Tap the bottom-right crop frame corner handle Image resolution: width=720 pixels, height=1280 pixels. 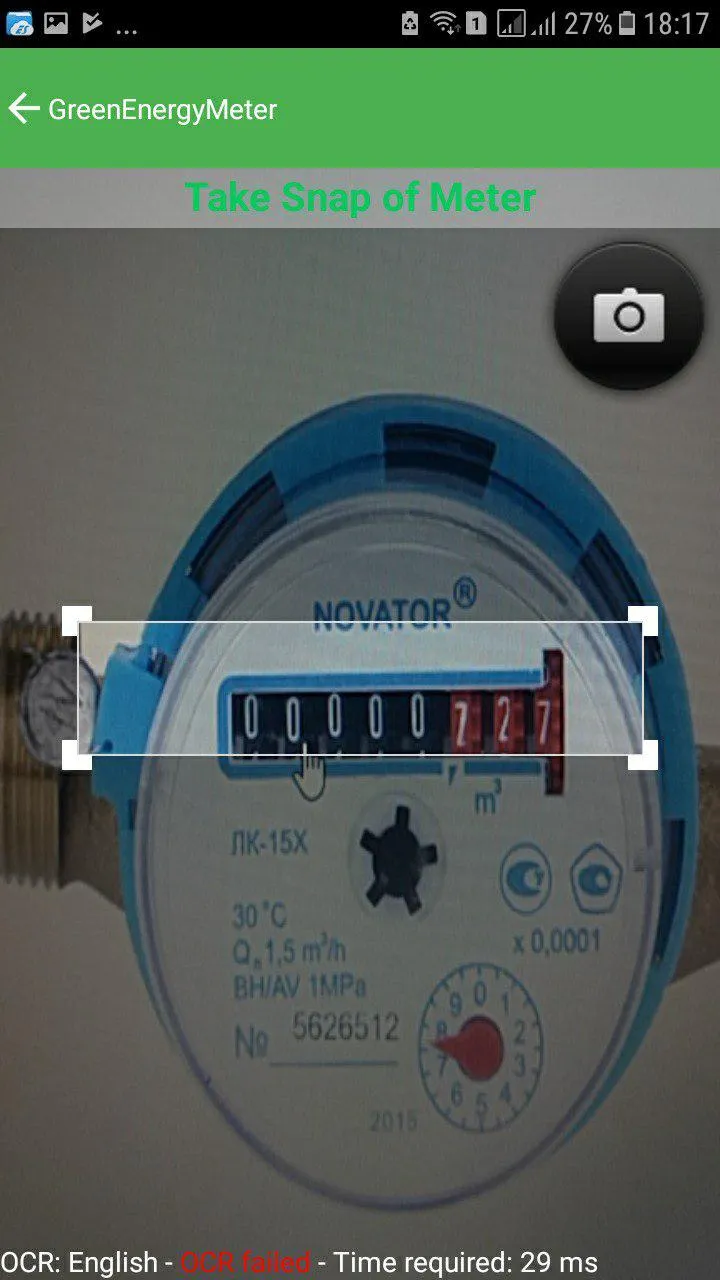pyautogui.click(x=643, y=755)
